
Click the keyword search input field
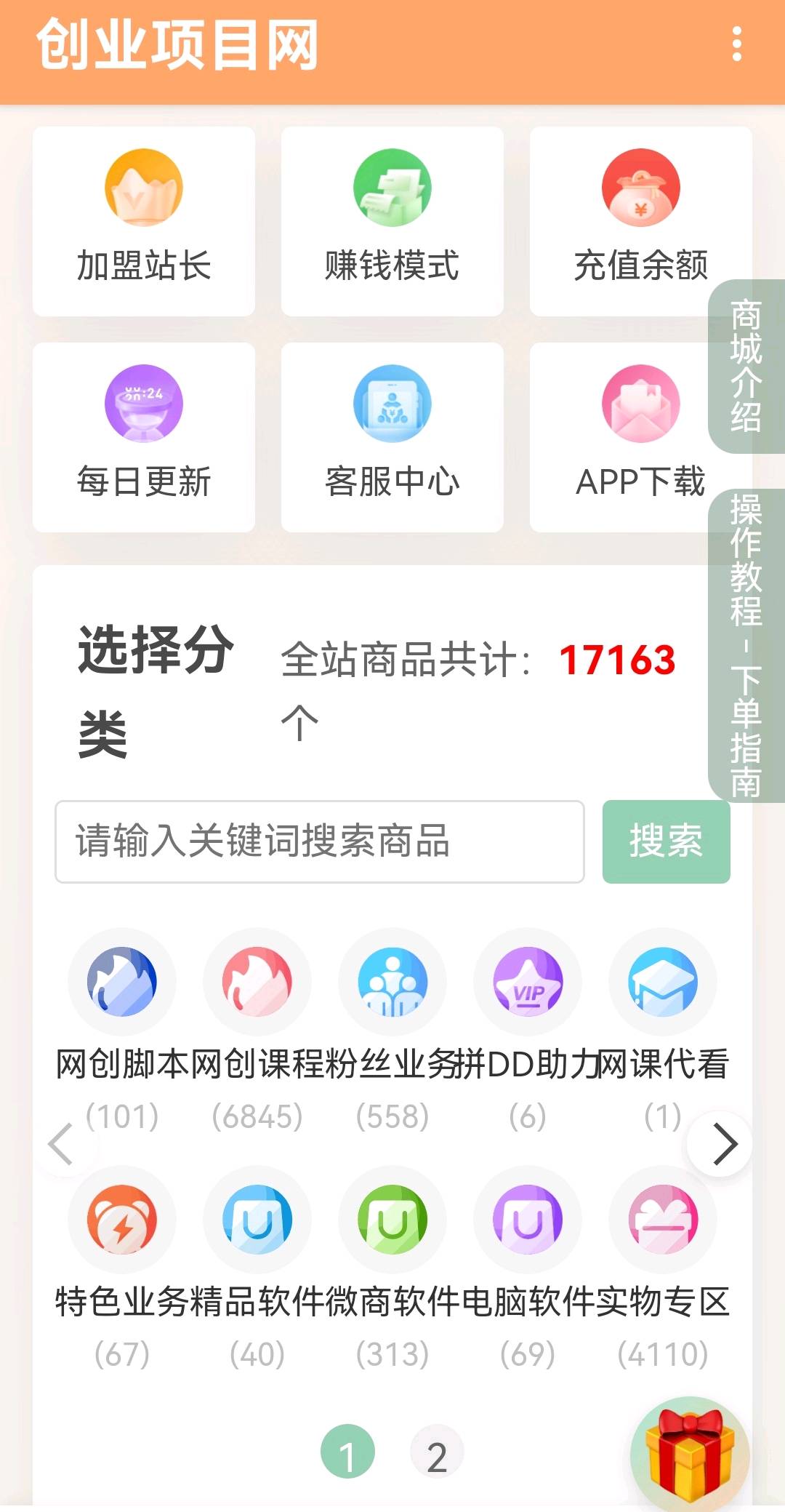point(320,842)
